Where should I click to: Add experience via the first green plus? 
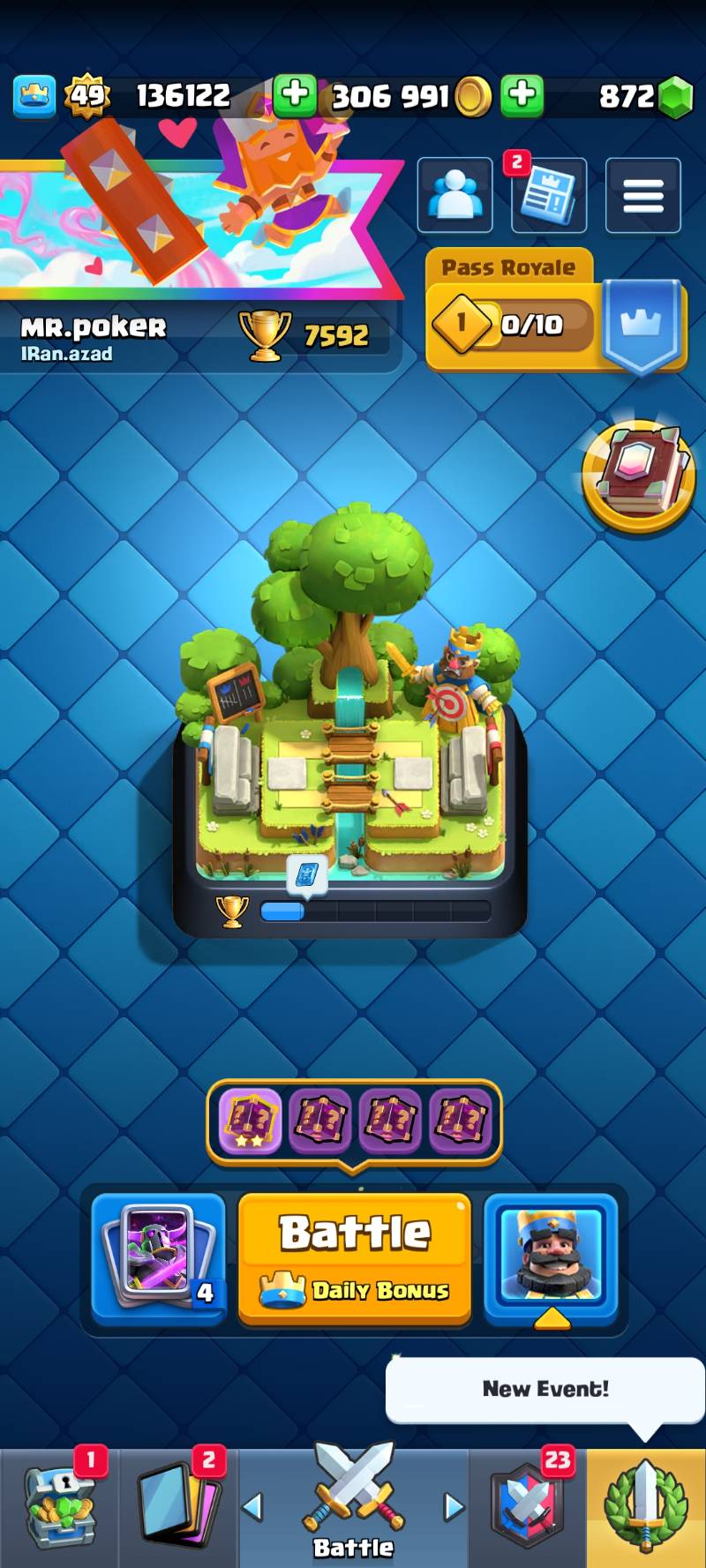coord(295,94)
